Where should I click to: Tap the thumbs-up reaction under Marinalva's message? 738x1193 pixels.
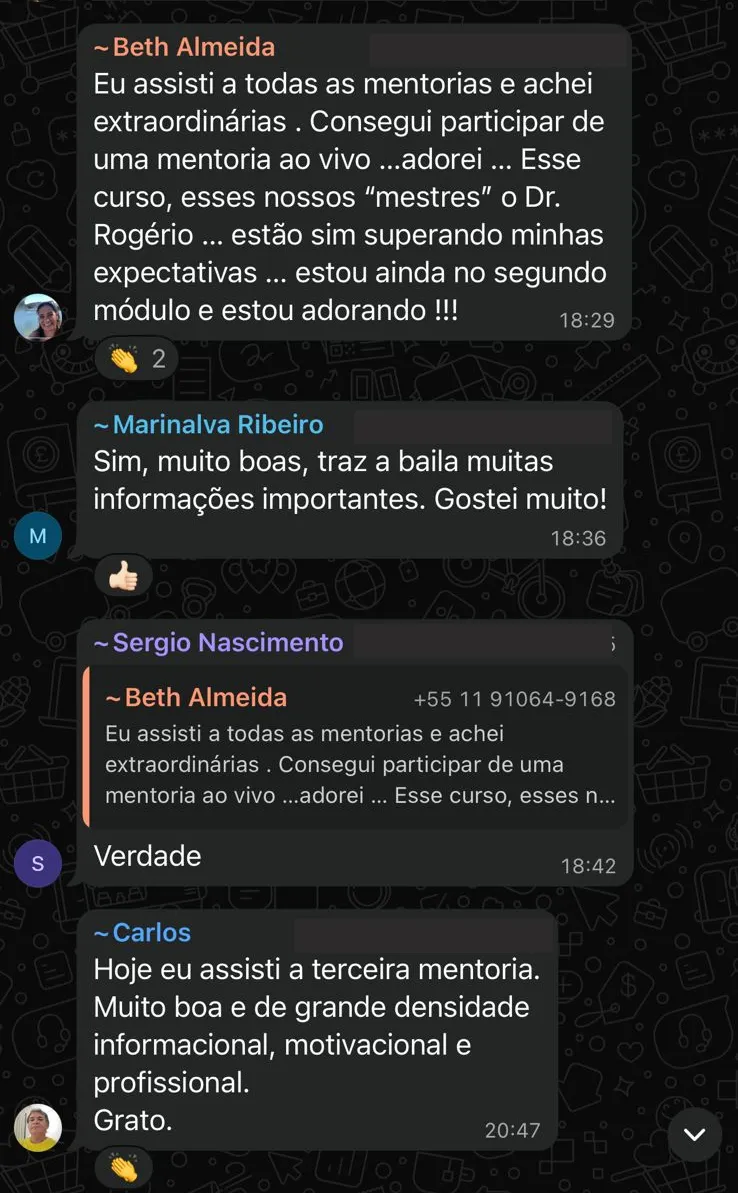tap(123, 577)
